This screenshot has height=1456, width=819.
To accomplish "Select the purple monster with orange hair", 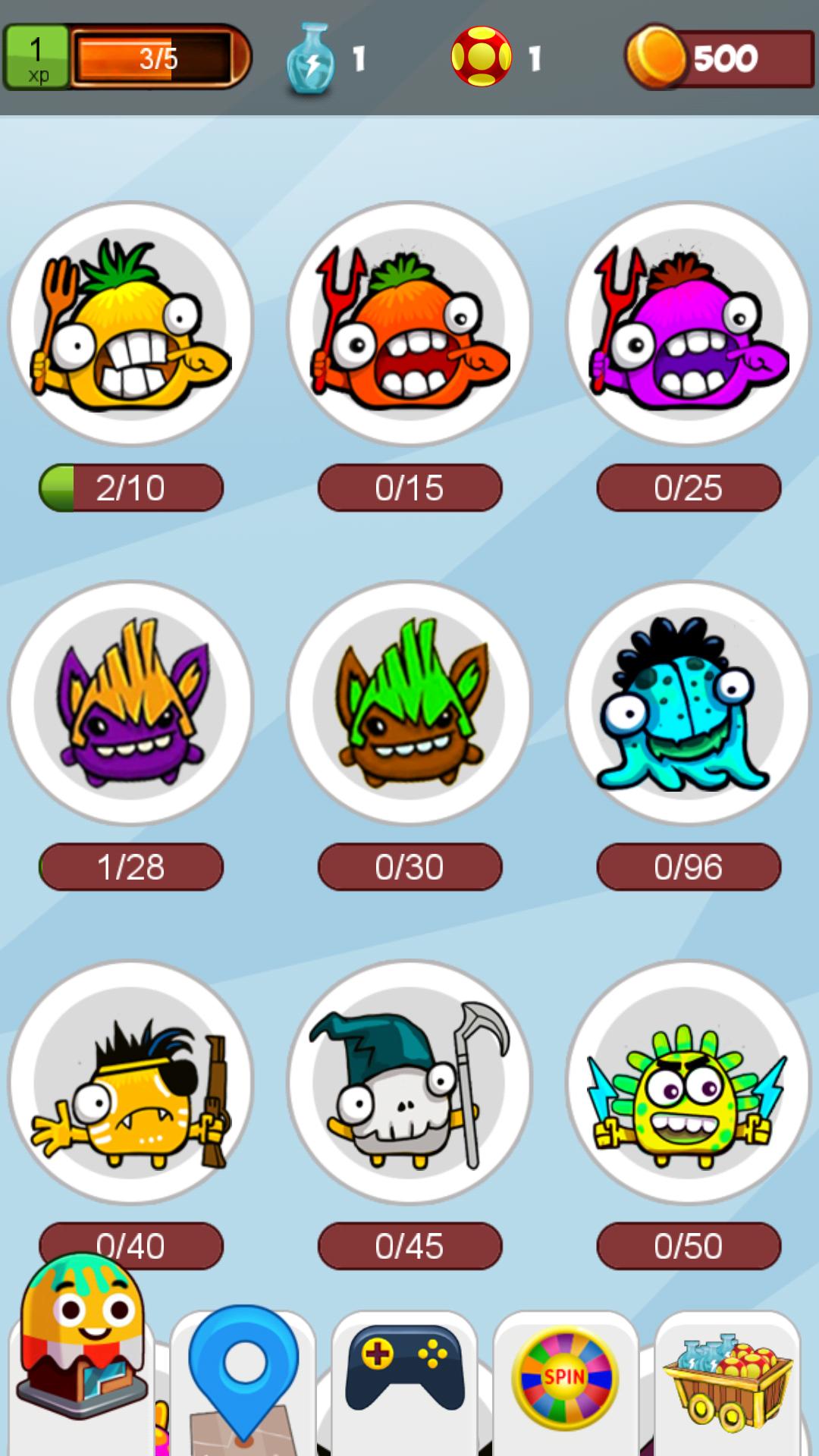I will 130,703.
